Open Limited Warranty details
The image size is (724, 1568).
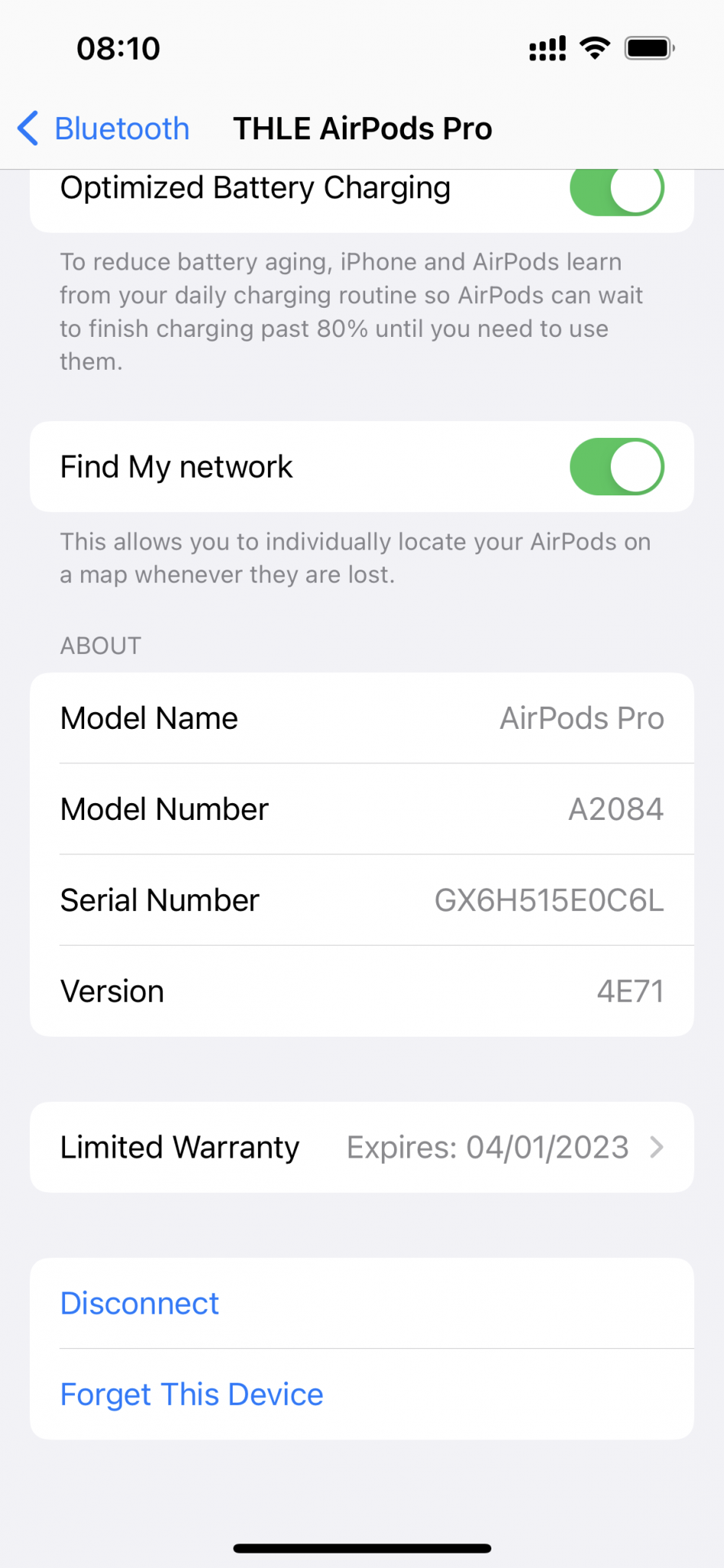point(362,1147)
